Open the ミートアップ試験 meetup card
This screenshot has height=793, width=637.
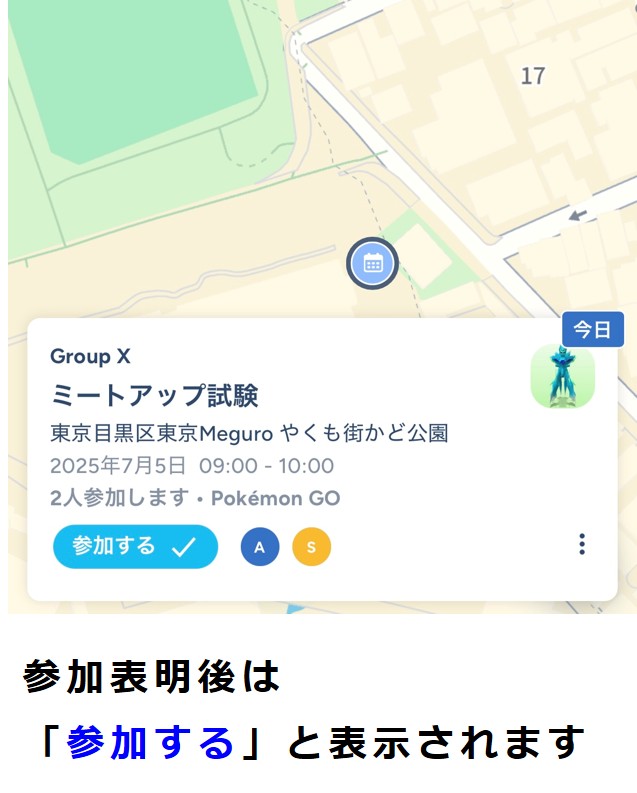(x=155, y=396)
